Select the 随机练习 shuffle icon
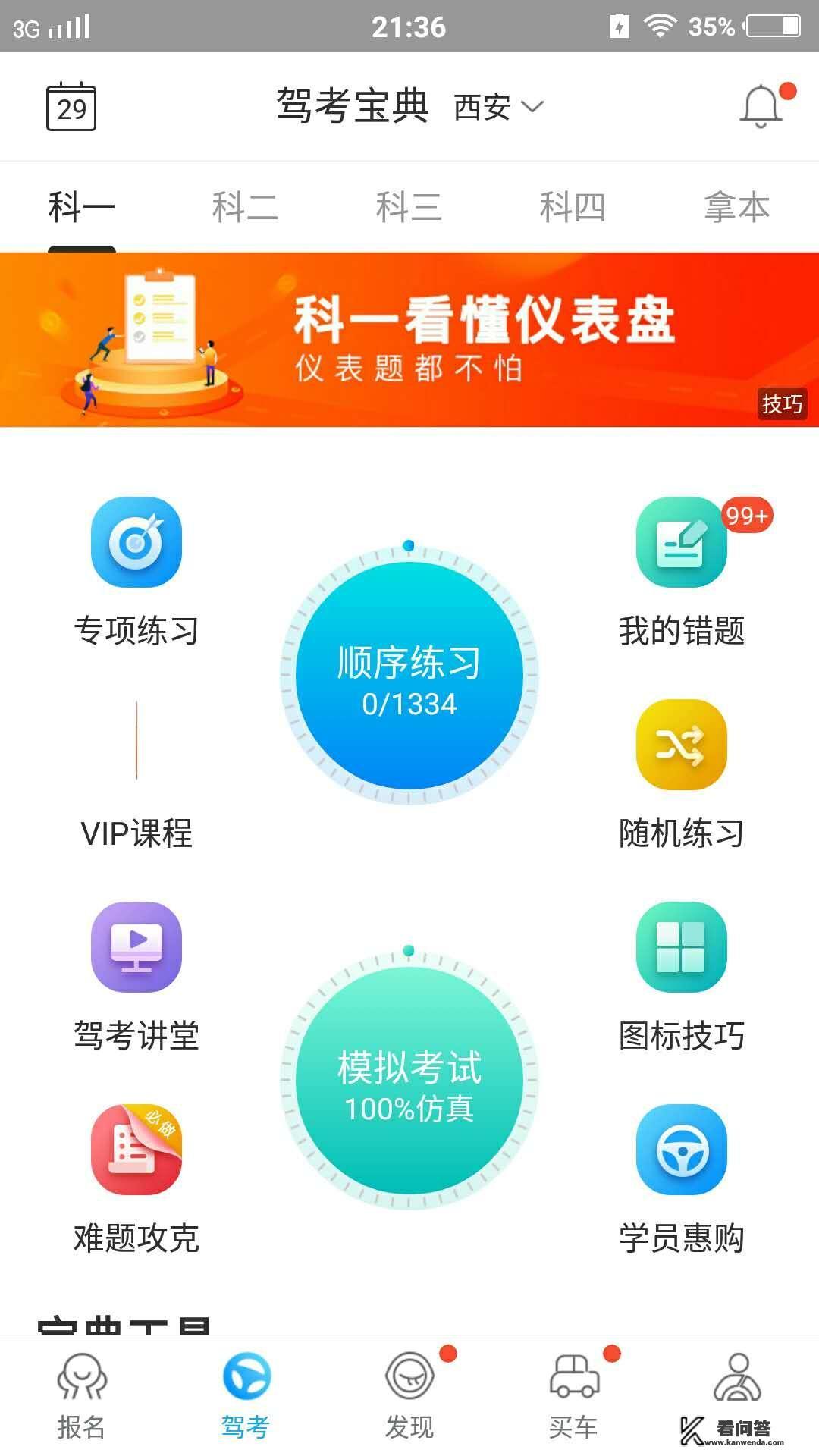Viewport: 819px width, 1456px height. [x=681, y=745]
